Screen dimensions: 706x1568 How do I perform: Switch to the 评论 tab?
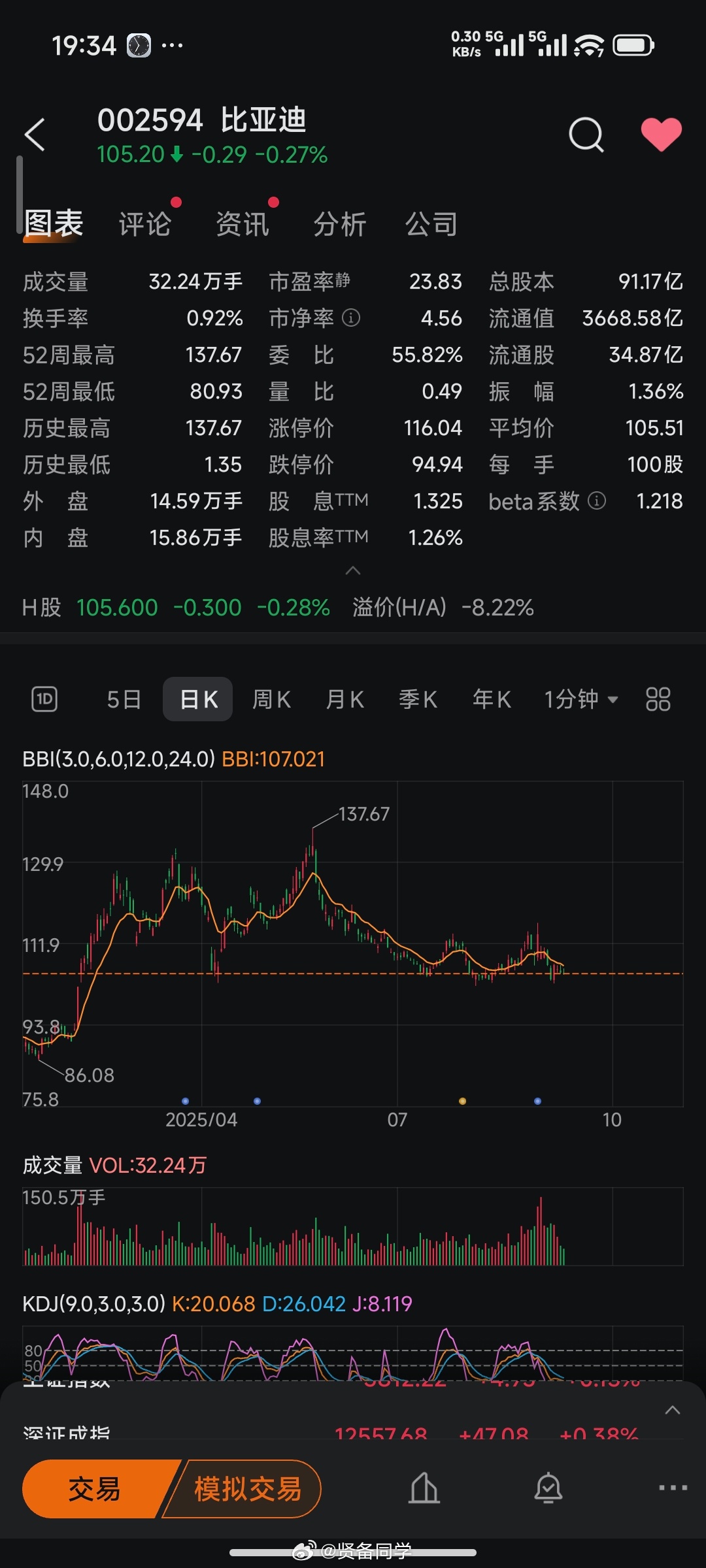[144, 224]
